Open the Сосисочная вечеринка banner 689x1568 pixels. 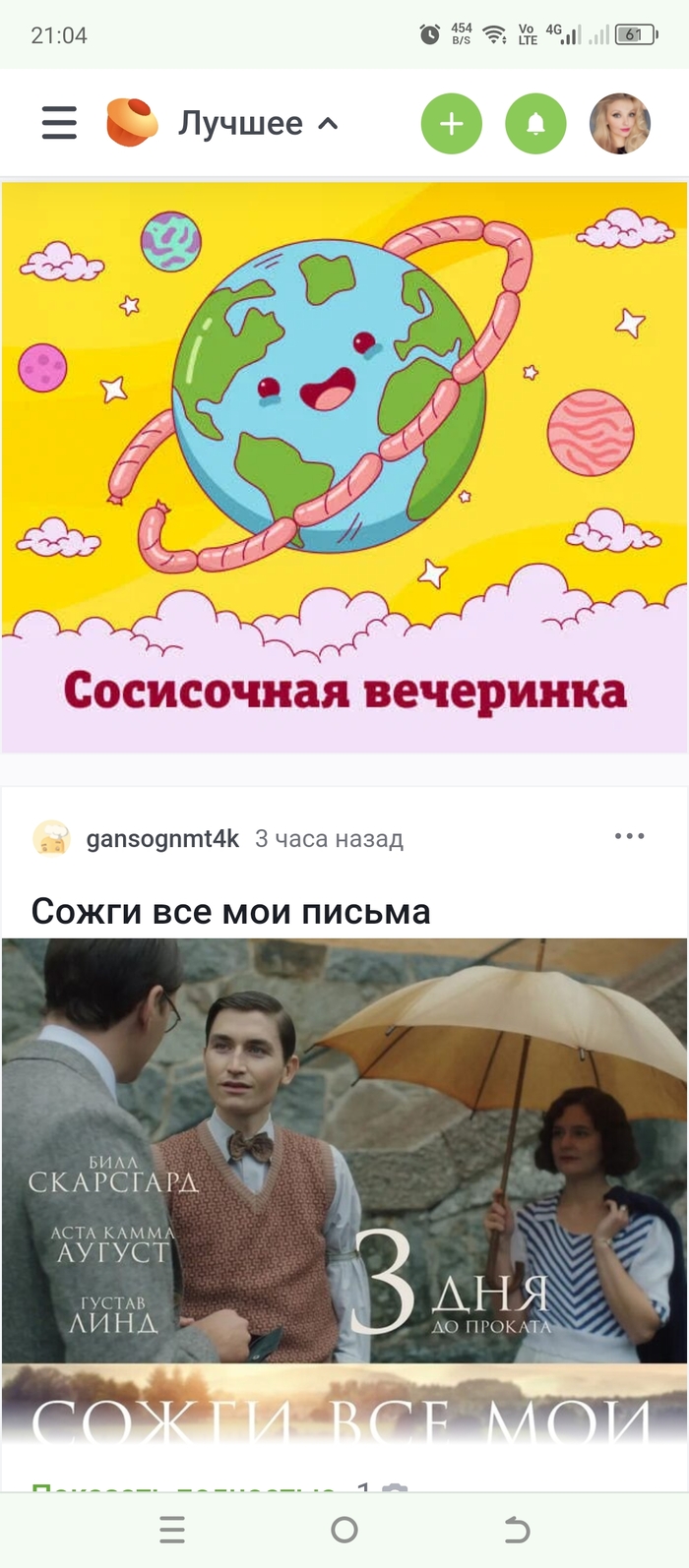(x=344, y=467)
